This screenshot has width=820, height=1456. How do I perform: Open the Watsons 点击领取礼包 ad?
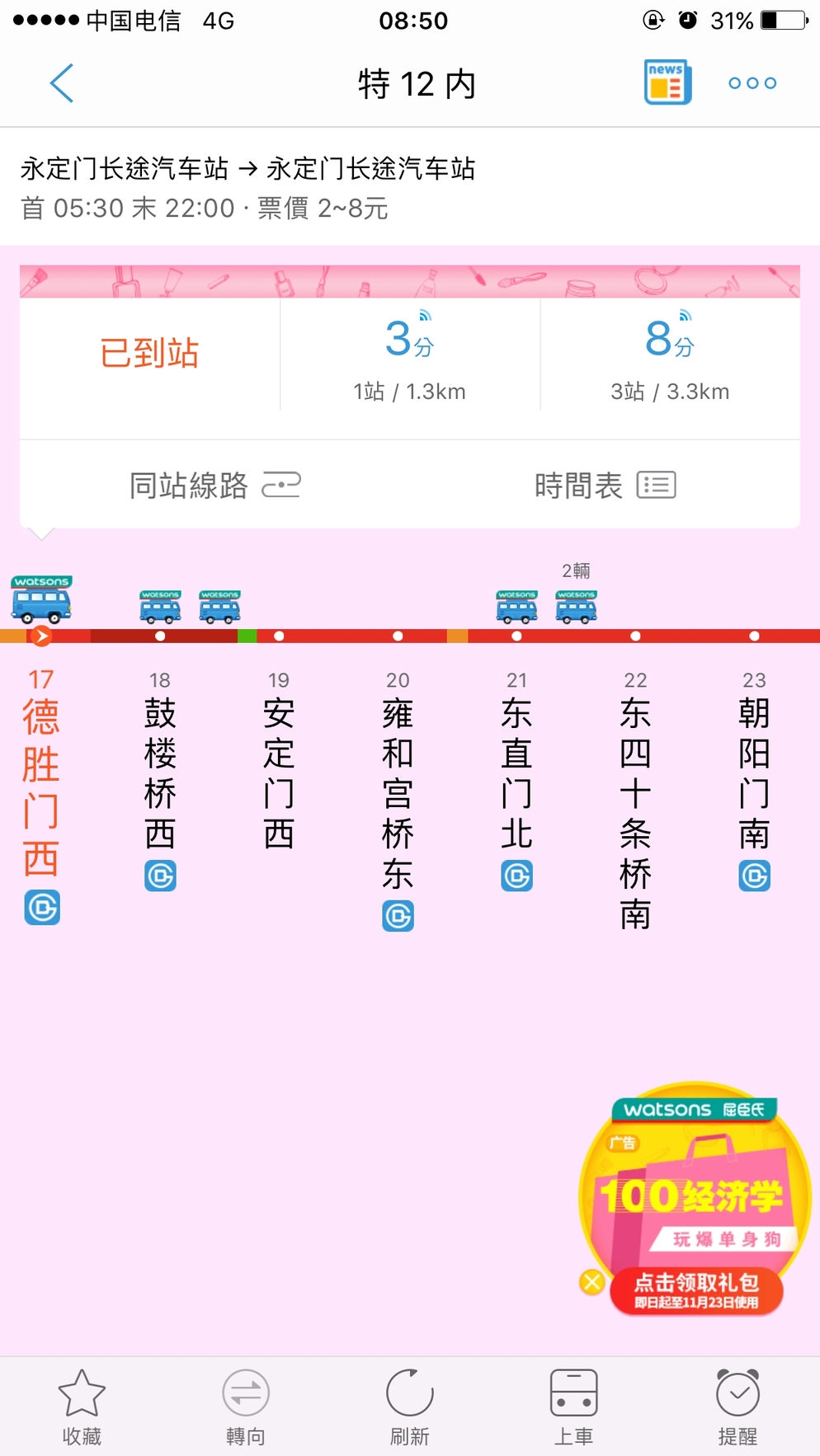(695, 1290)
